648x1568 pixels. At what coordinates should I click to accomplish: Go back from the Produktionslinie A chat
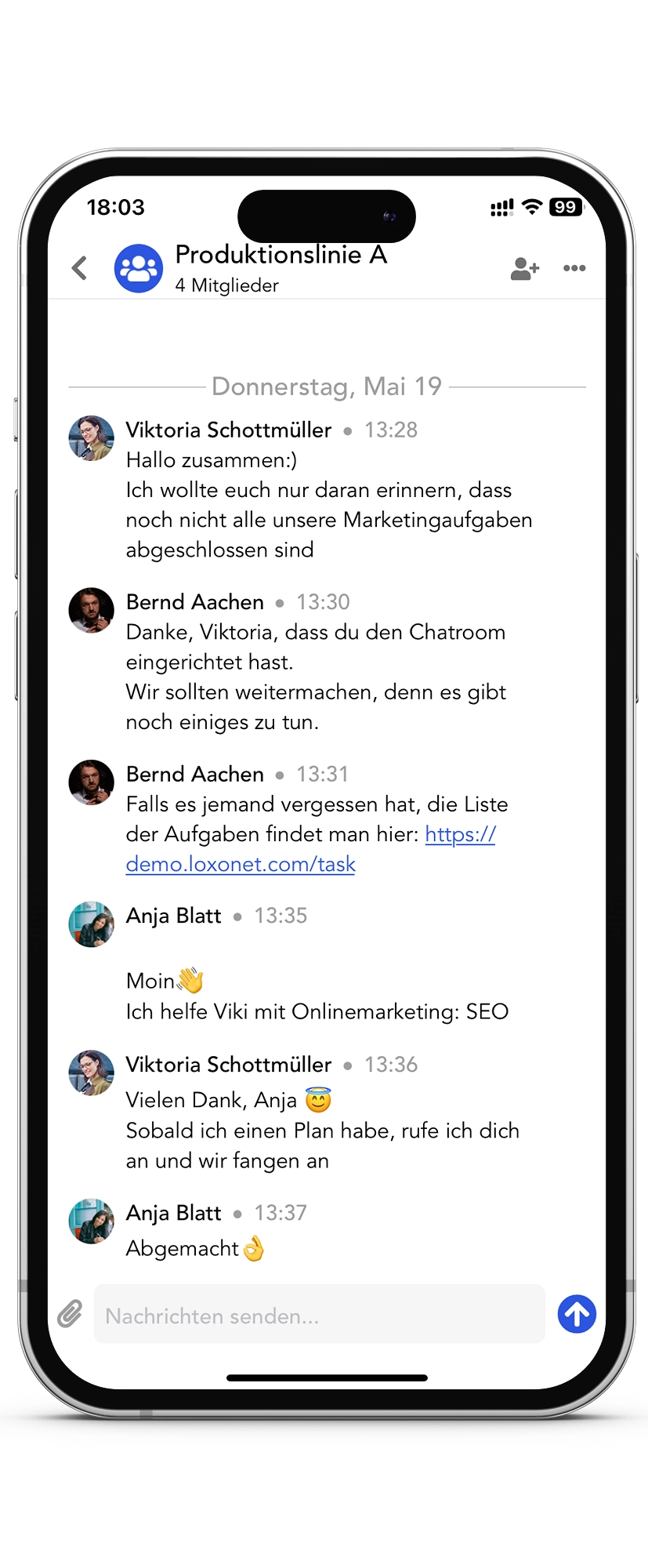pos(79,268)
